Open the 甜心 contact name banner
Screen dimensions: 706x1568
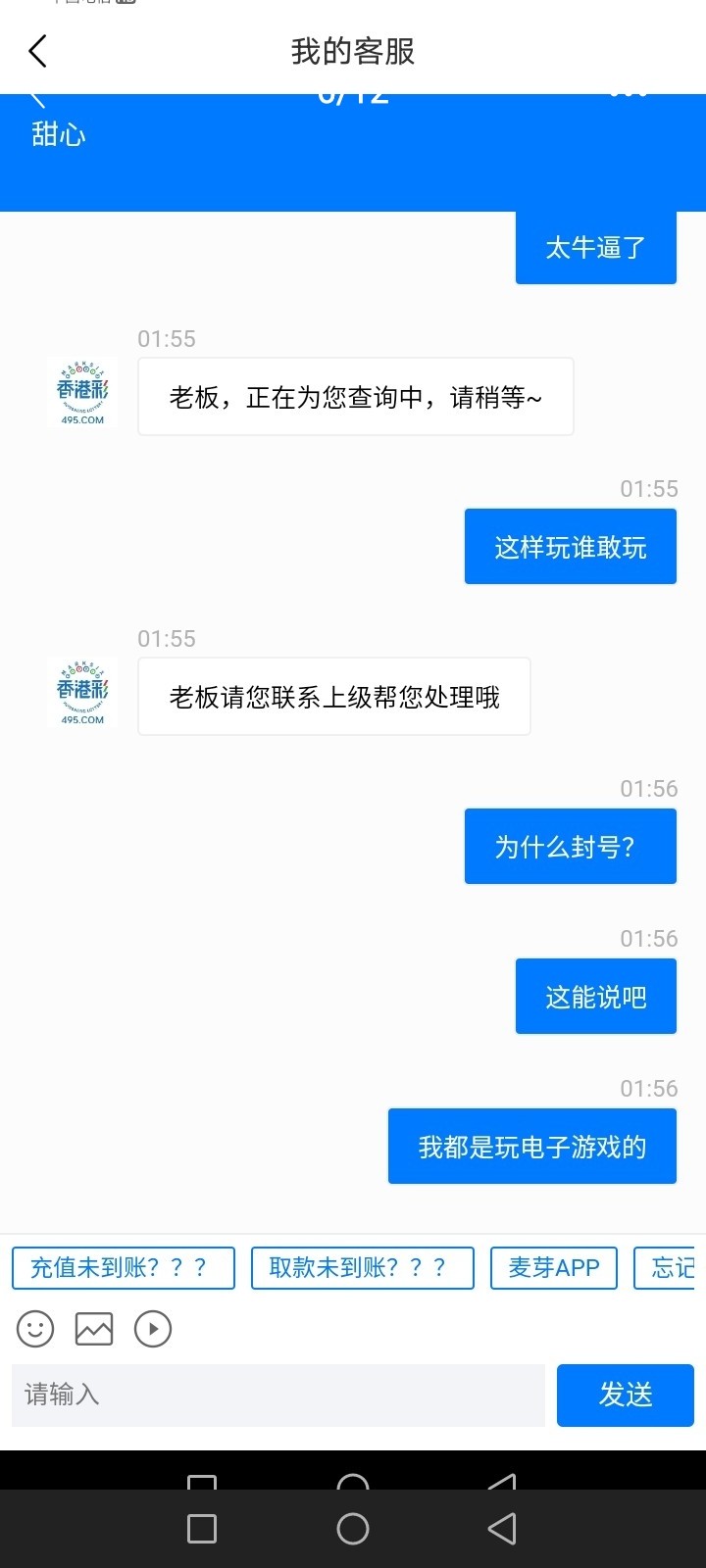click(59, 133)
